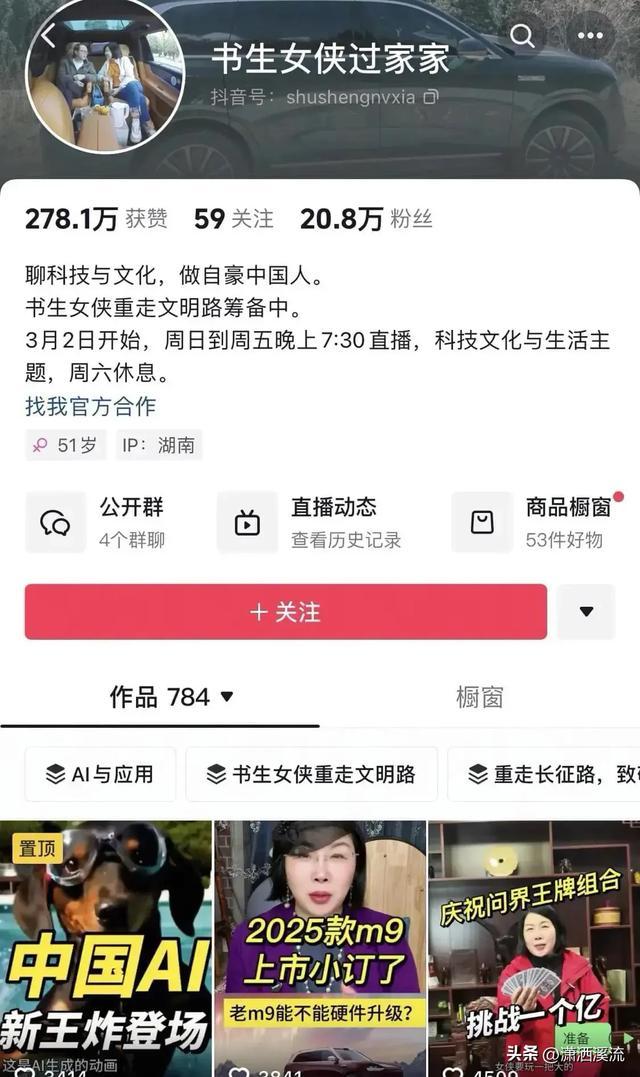Screen dimensions: 640x1077
Task: Select the 书生女侠重走文明路 collection chip
Action: click(x=311, y=774)
